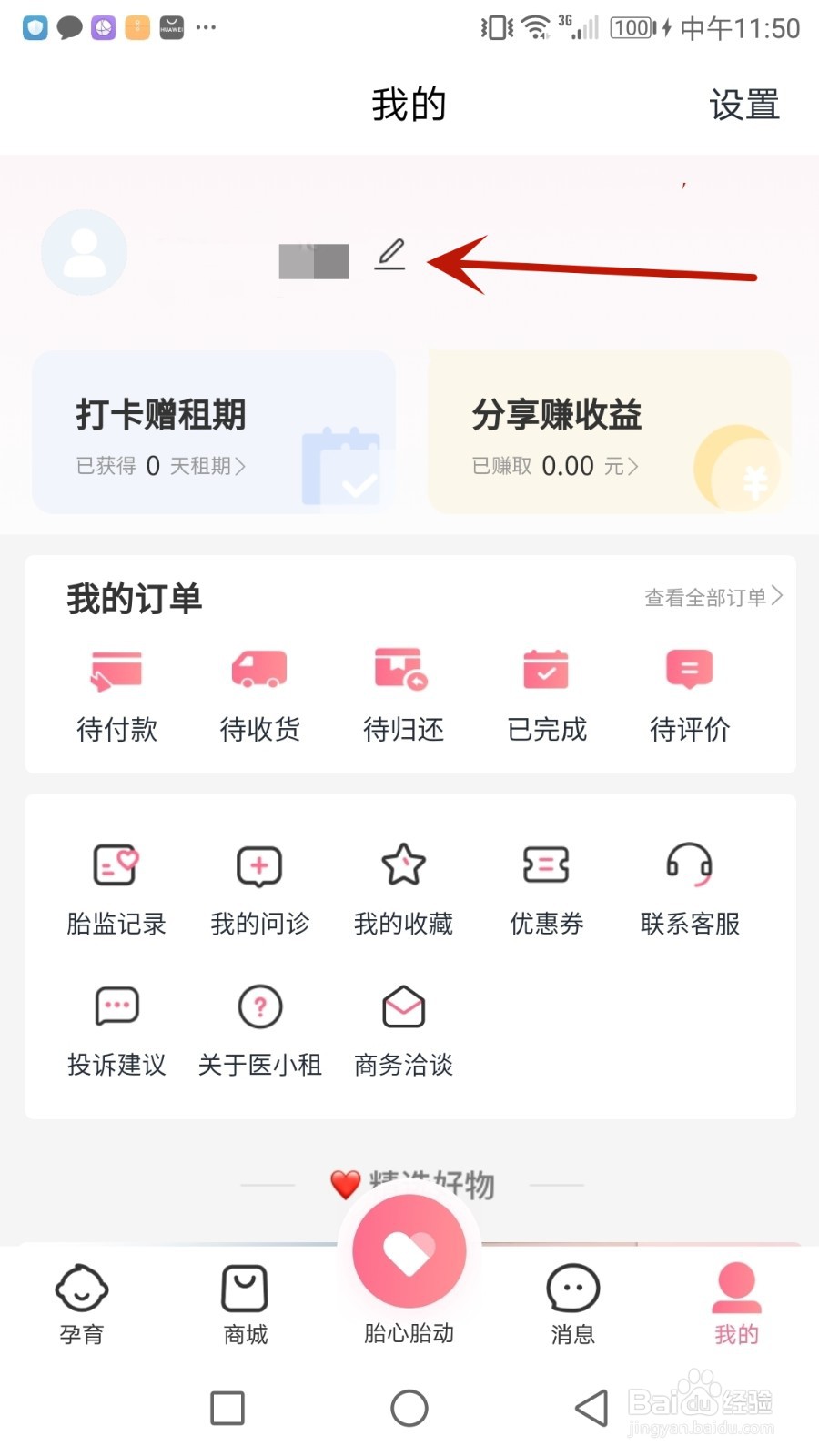Screen dimensions: 819x1456
Task: Open 胎监记录
Action: pos(116,889)
